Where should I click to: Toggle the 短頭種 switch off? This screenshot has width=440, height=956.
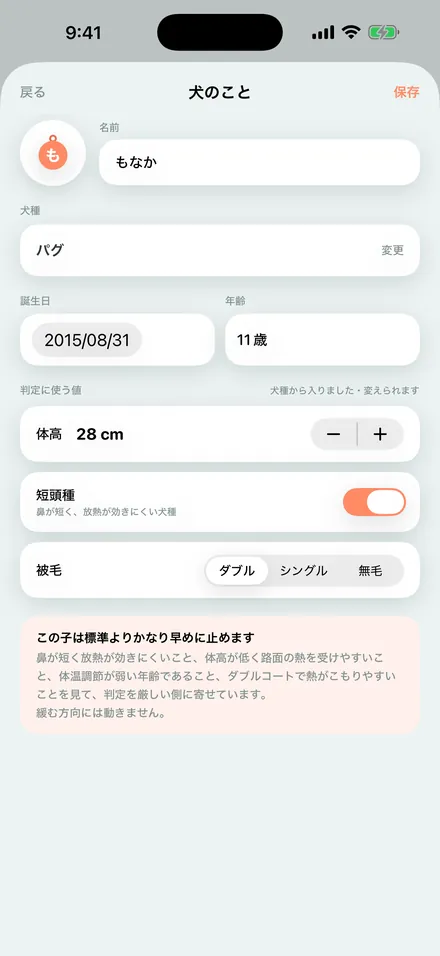pos(374,502)
